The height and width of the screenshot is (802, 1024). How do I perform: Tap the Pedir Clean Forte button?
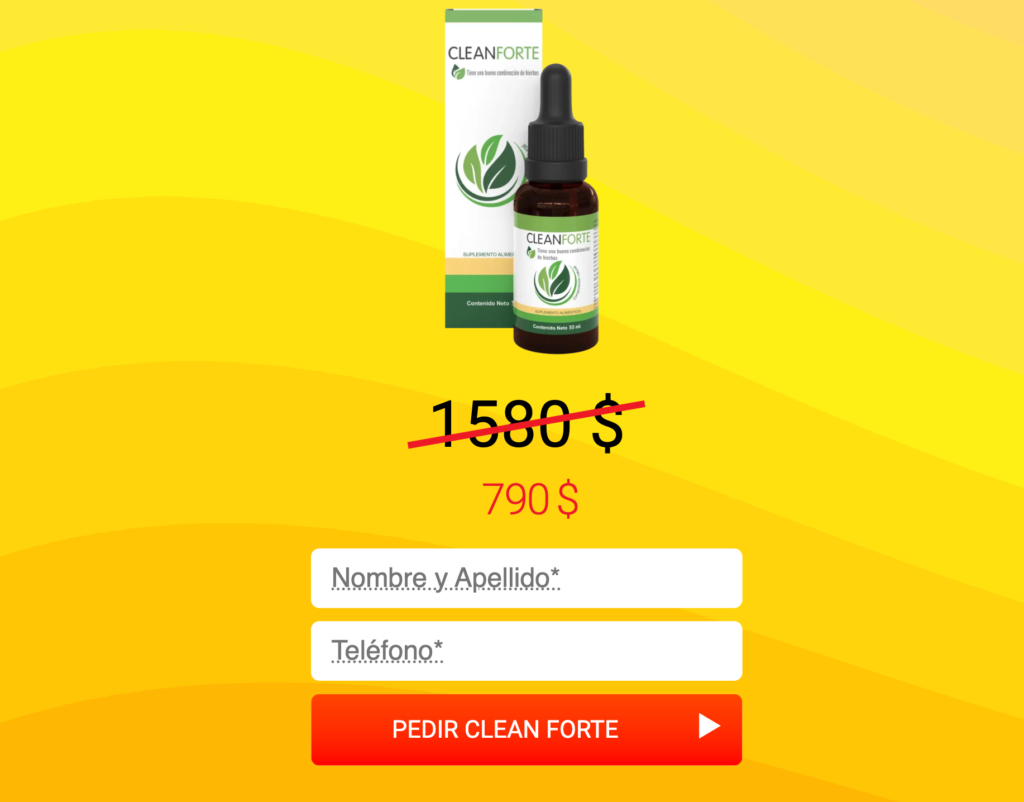point(526,729)
